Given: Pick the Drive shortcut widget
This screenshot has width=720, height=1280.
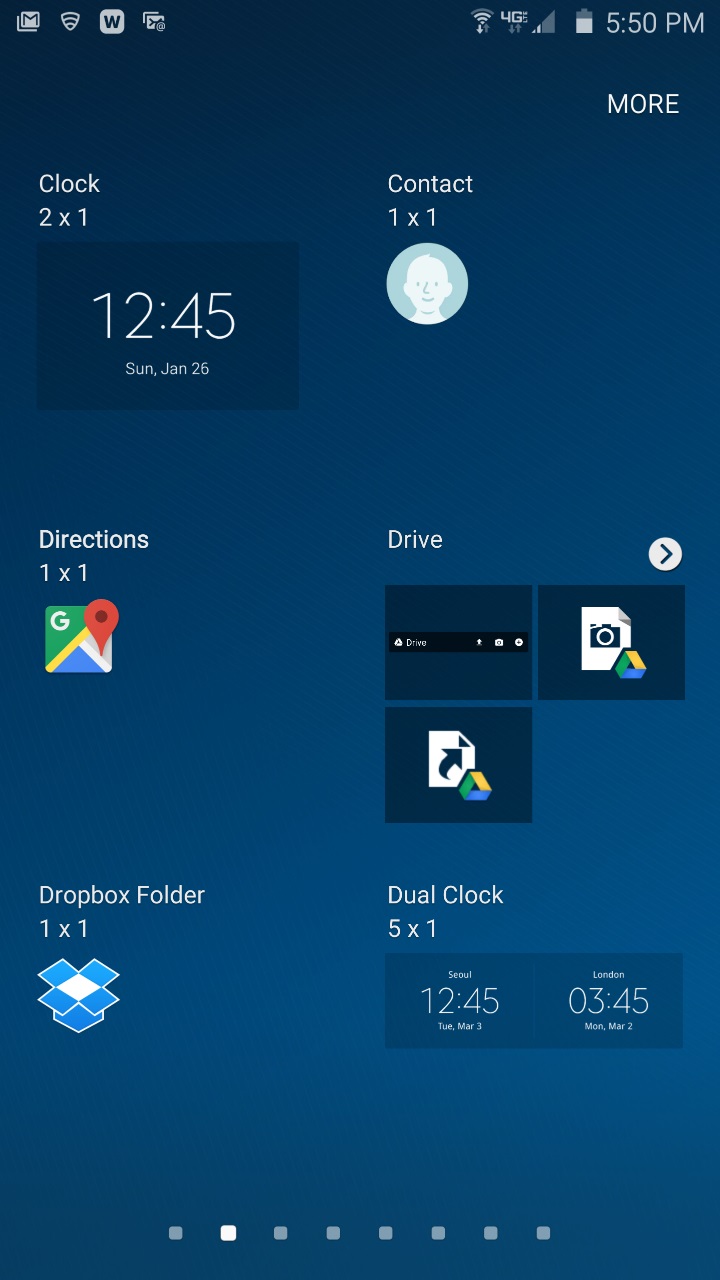Looking at the screenshot, I should point(458,765).
